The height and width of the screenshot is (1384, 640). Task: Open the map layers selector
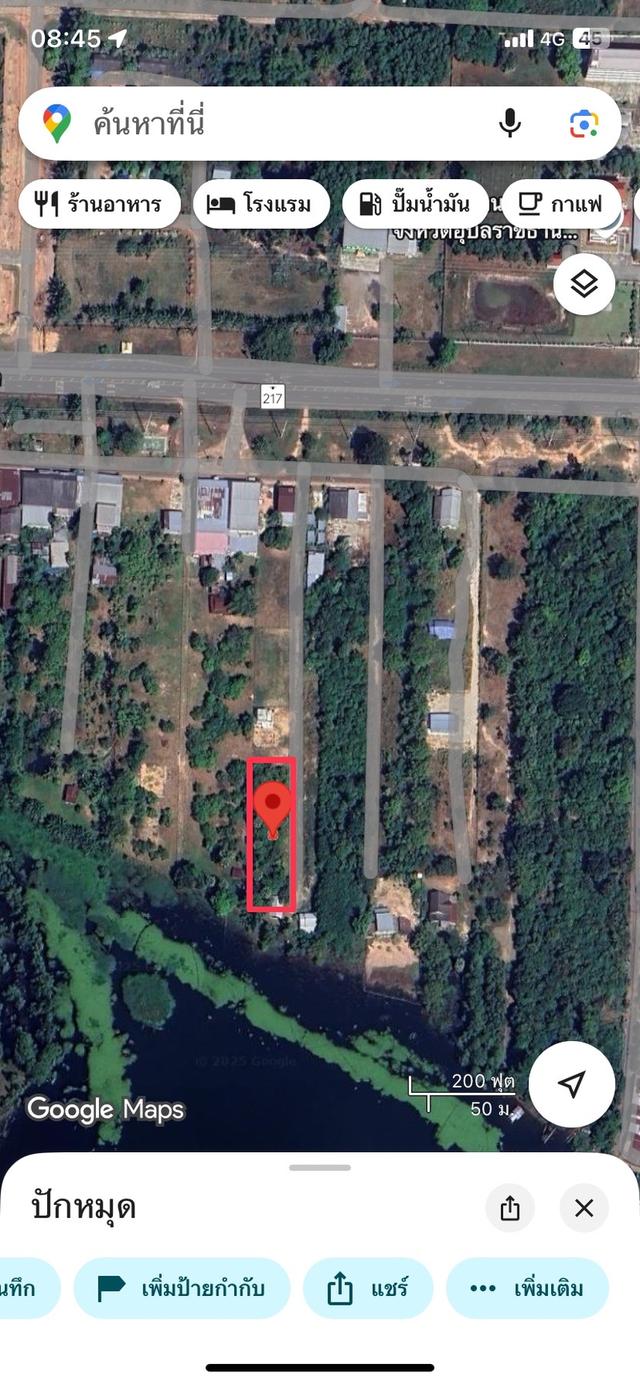point(584,284)
